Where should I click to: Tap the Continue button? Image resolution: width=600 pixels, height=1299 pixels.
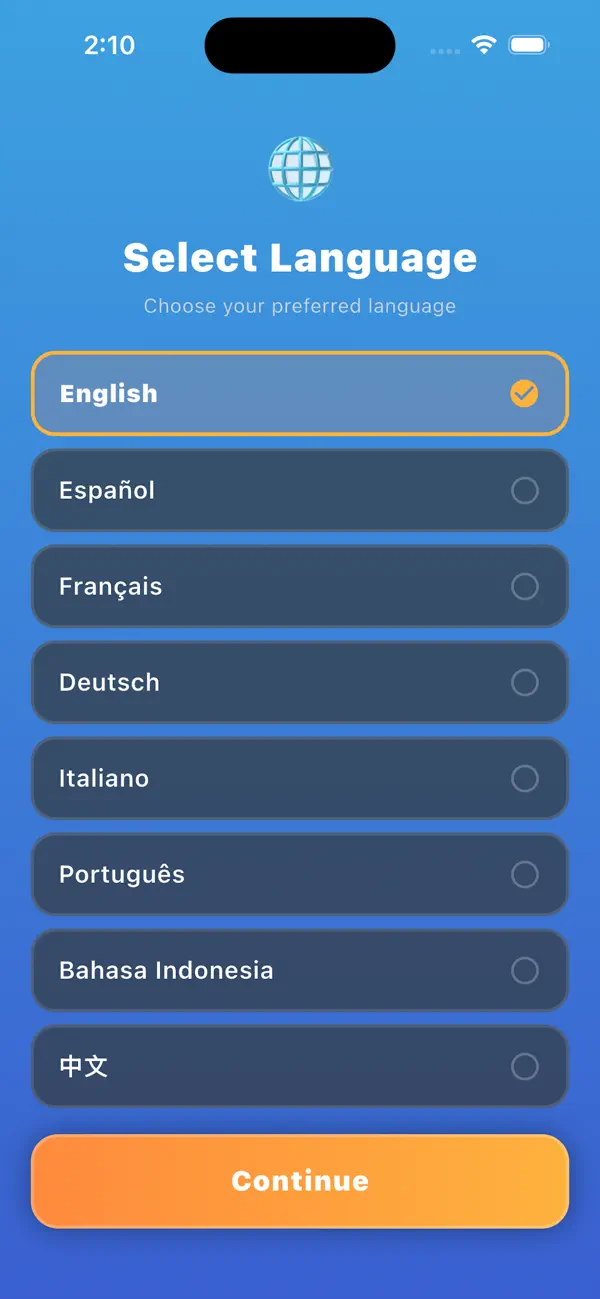(300, 1181)
